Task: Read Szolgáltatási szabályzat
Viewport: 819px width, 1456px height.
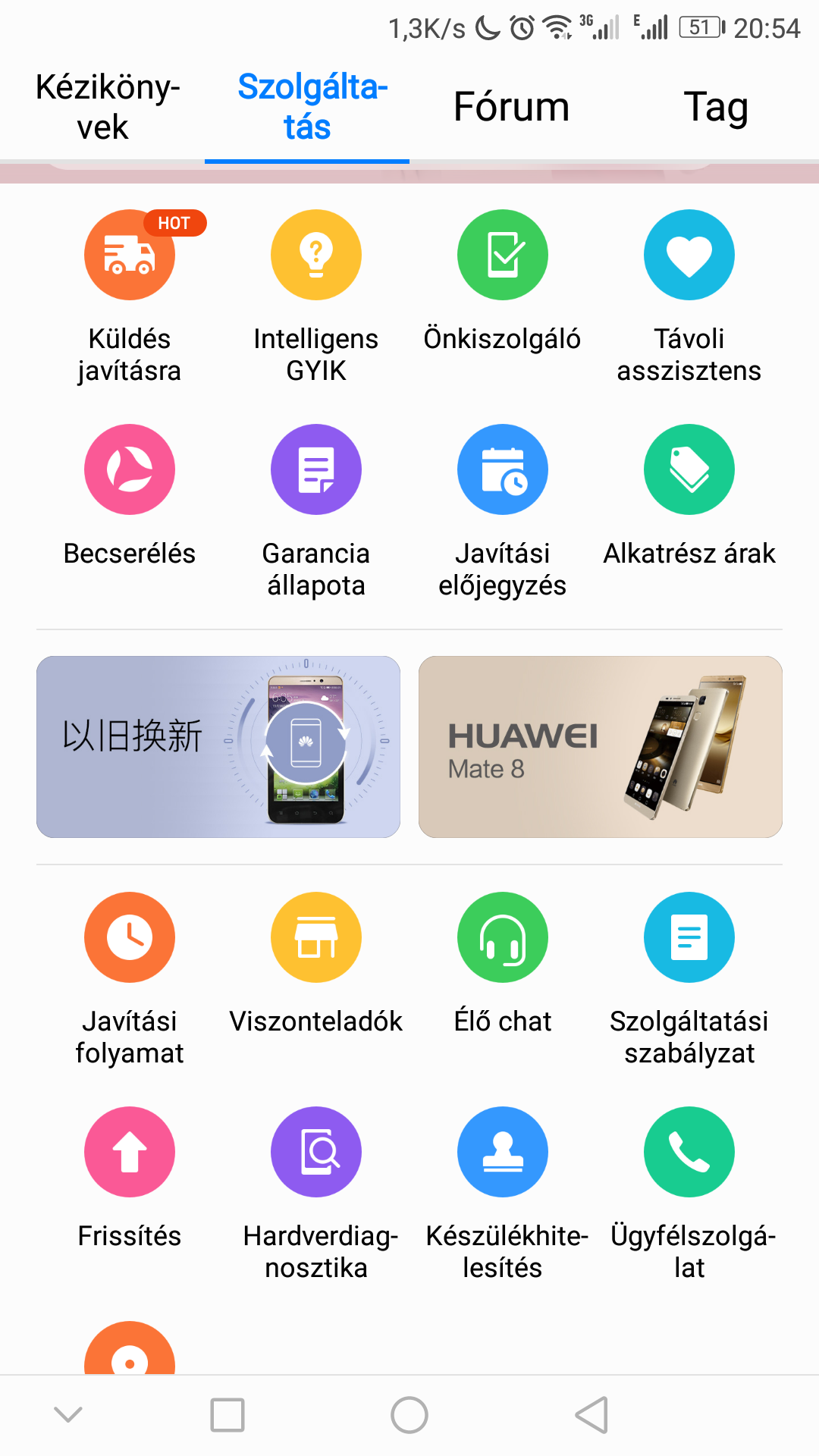Action: pos(689,980)
